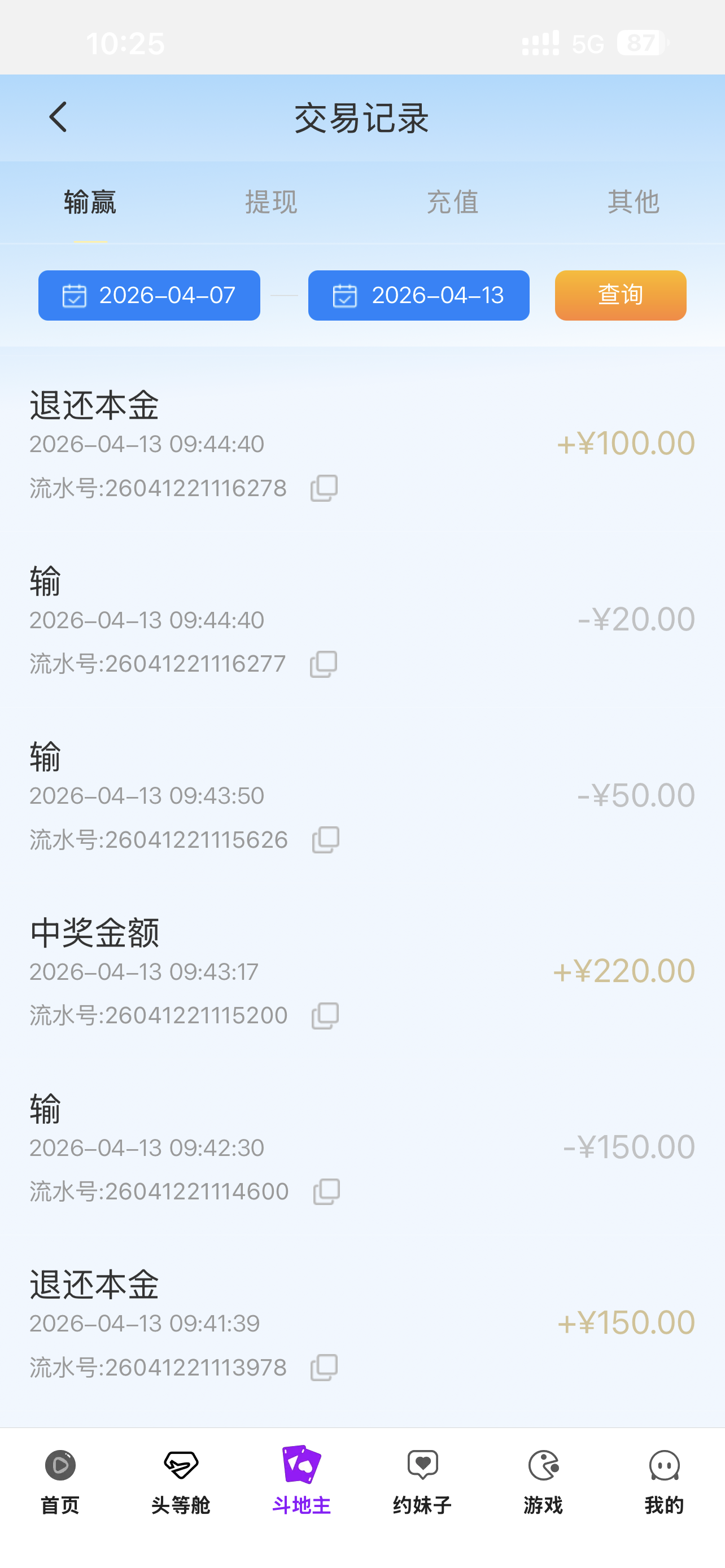Tap the back arrow beside 交易记录
Viewport: 725px width, 1568px height.
(x=58, y=117)
